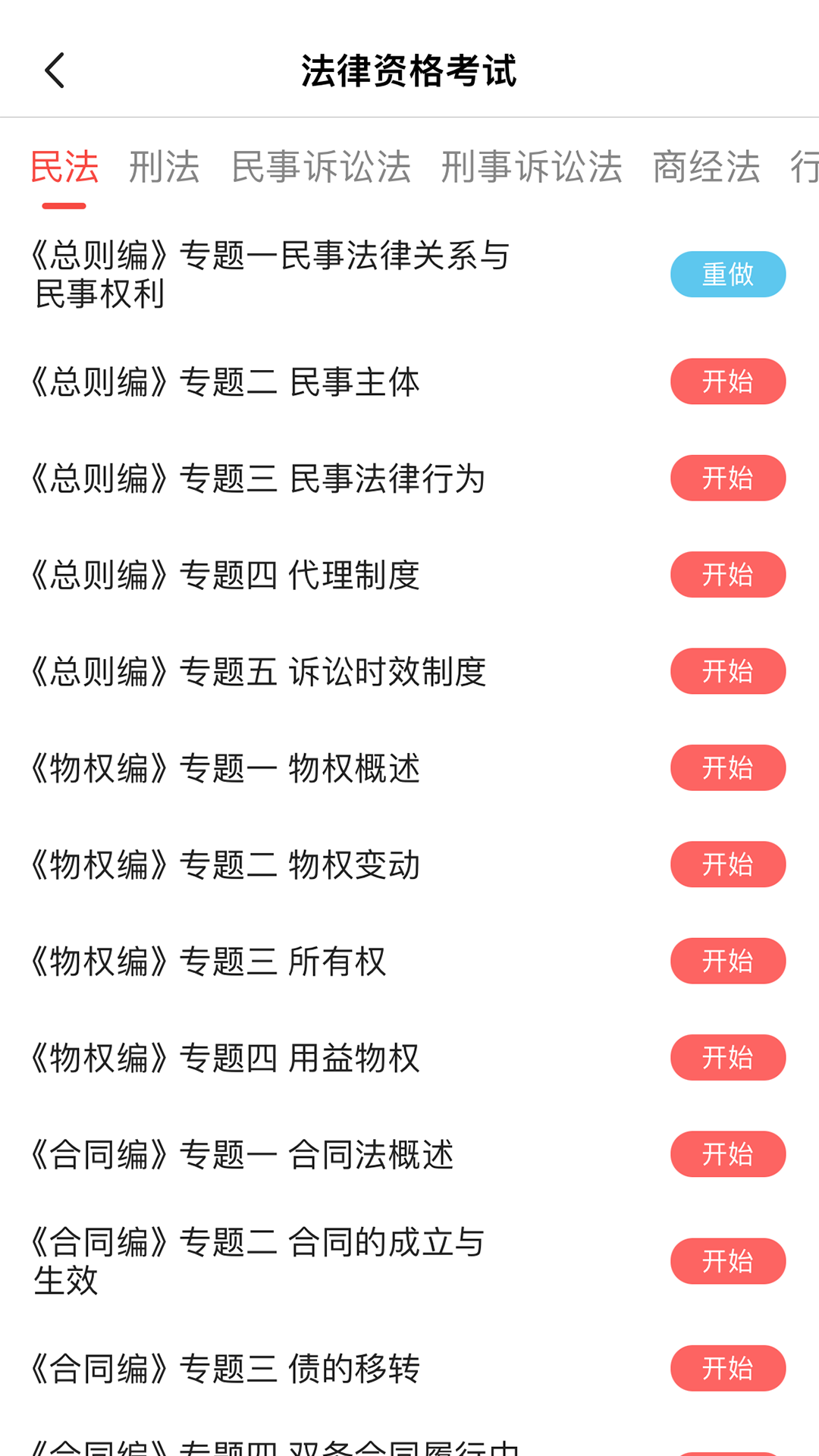Start 合同法概述 exercise
The image size is (819, 1456).
point(727,1153)
